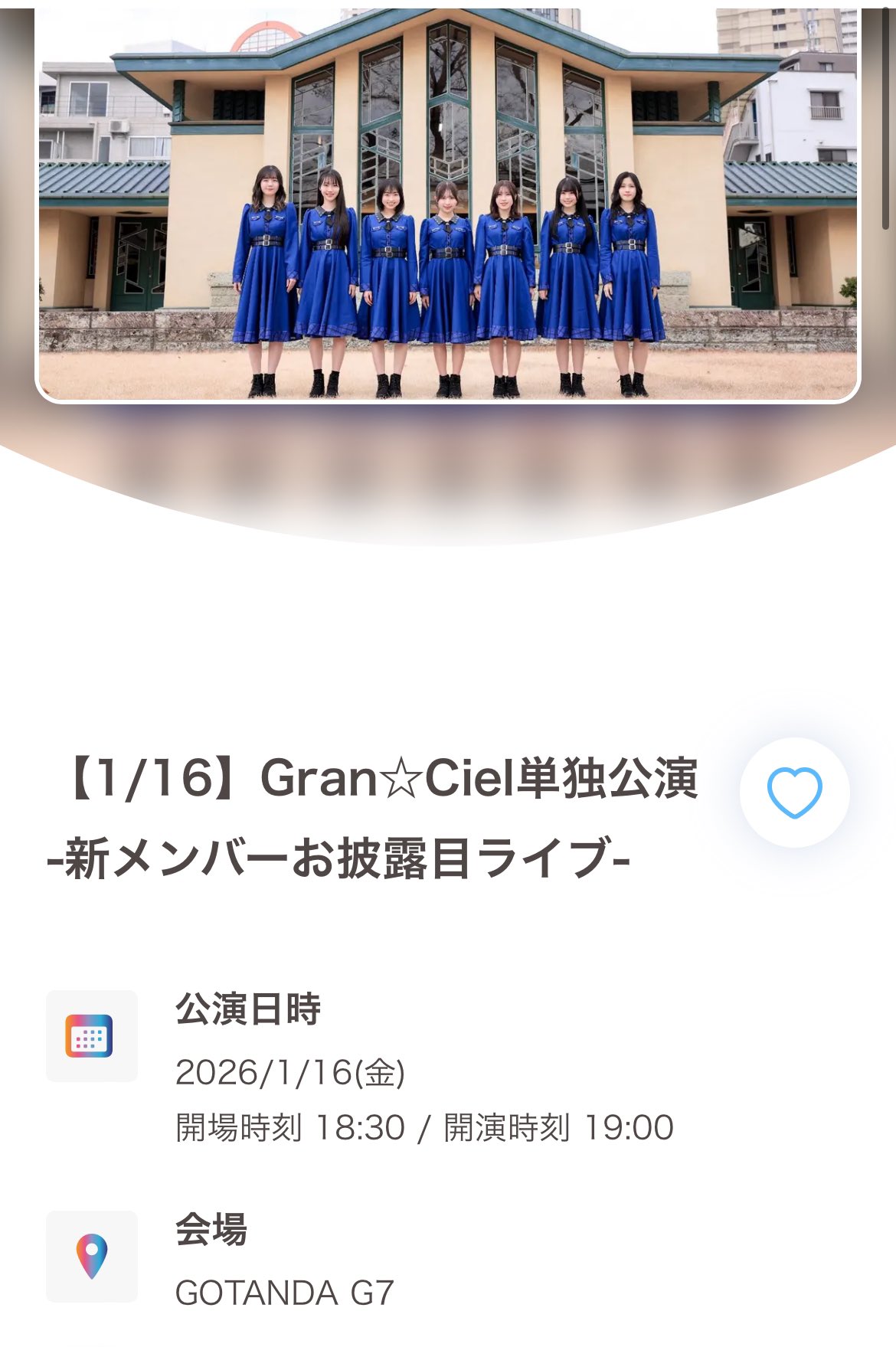The image size is (896, 1347).
Task: Favorite the Gran☆Ciel event with the heart
Action: pos(794,793)
